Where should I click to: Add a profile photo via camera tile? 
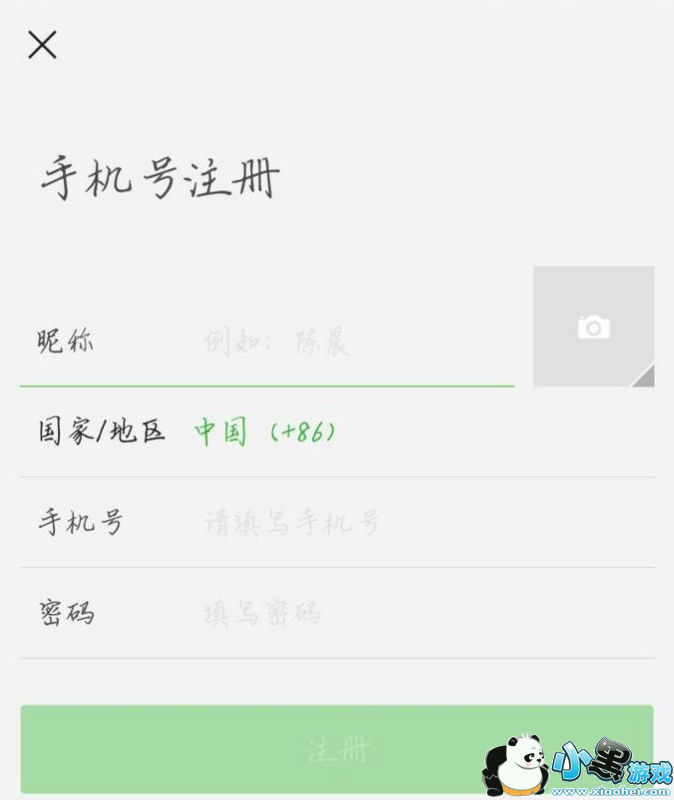pos(593,327)
